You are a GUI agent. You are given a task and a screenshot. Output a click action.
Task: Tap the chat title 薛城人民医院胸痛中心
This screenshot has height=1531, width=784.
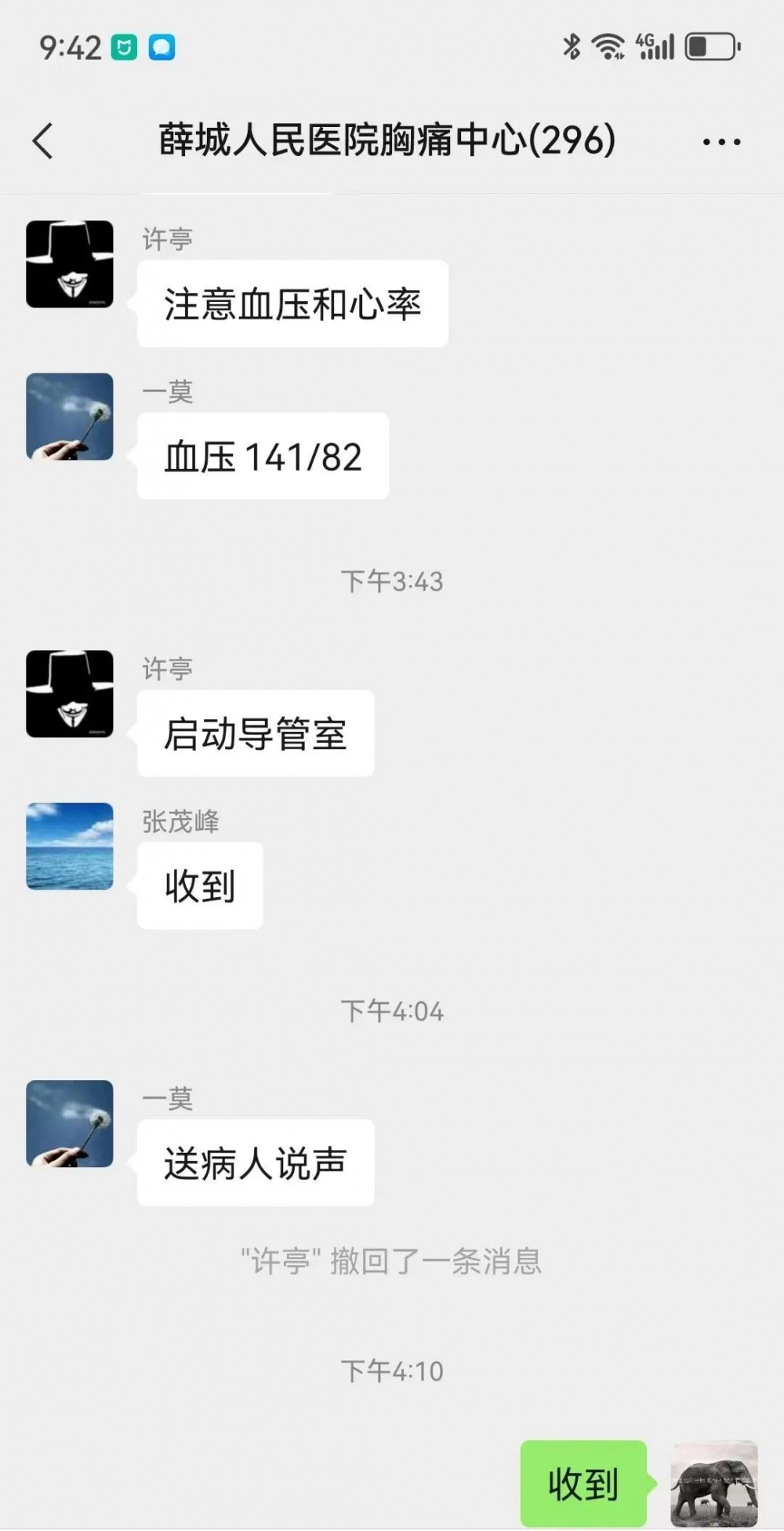(387, 141)
